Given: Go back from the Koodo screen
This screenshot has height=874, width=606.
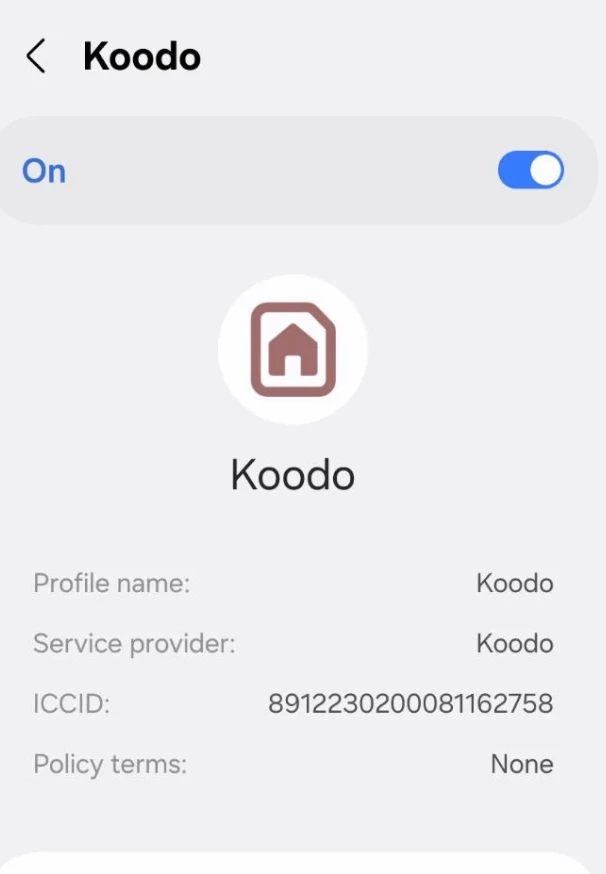Looking at the screenshot, I should 36,57.
